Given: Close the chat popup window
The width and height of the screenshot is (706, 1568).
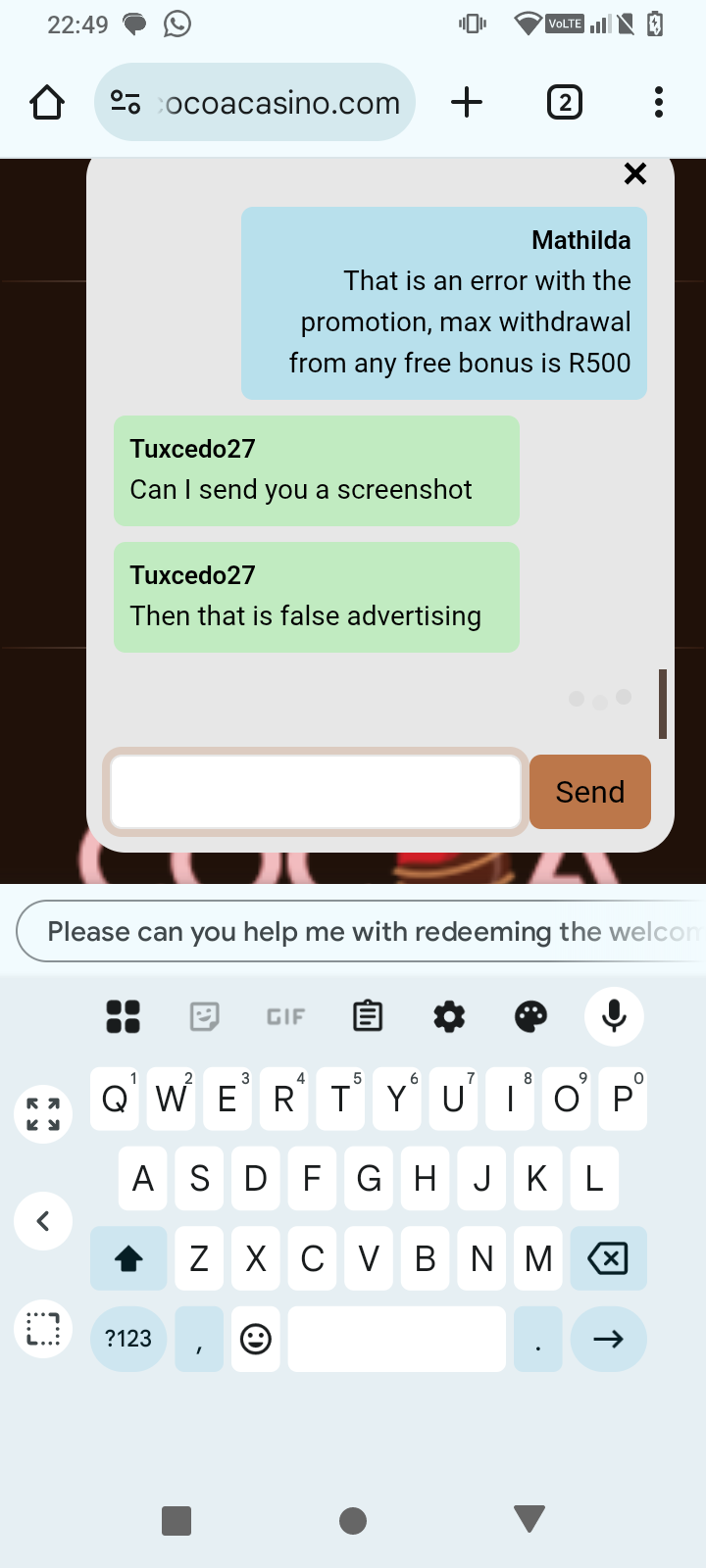Looking at the screenshot, I should pos(635,173).
